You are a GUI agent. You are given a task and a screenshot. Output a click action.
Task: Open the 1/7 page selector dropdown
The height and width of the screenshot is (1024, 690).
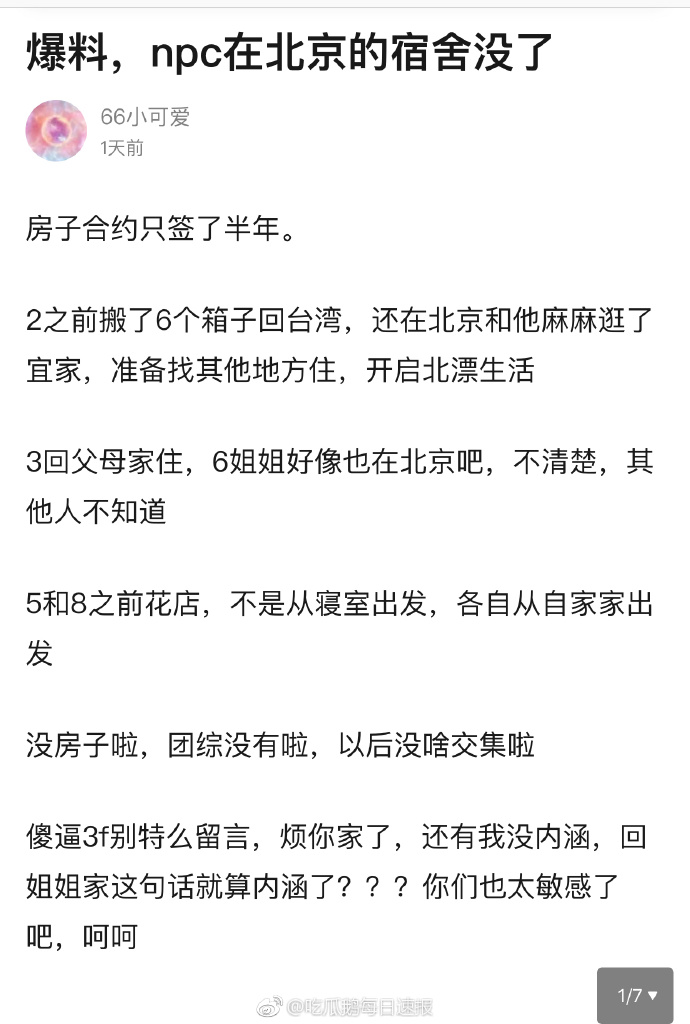click(636, 995)
